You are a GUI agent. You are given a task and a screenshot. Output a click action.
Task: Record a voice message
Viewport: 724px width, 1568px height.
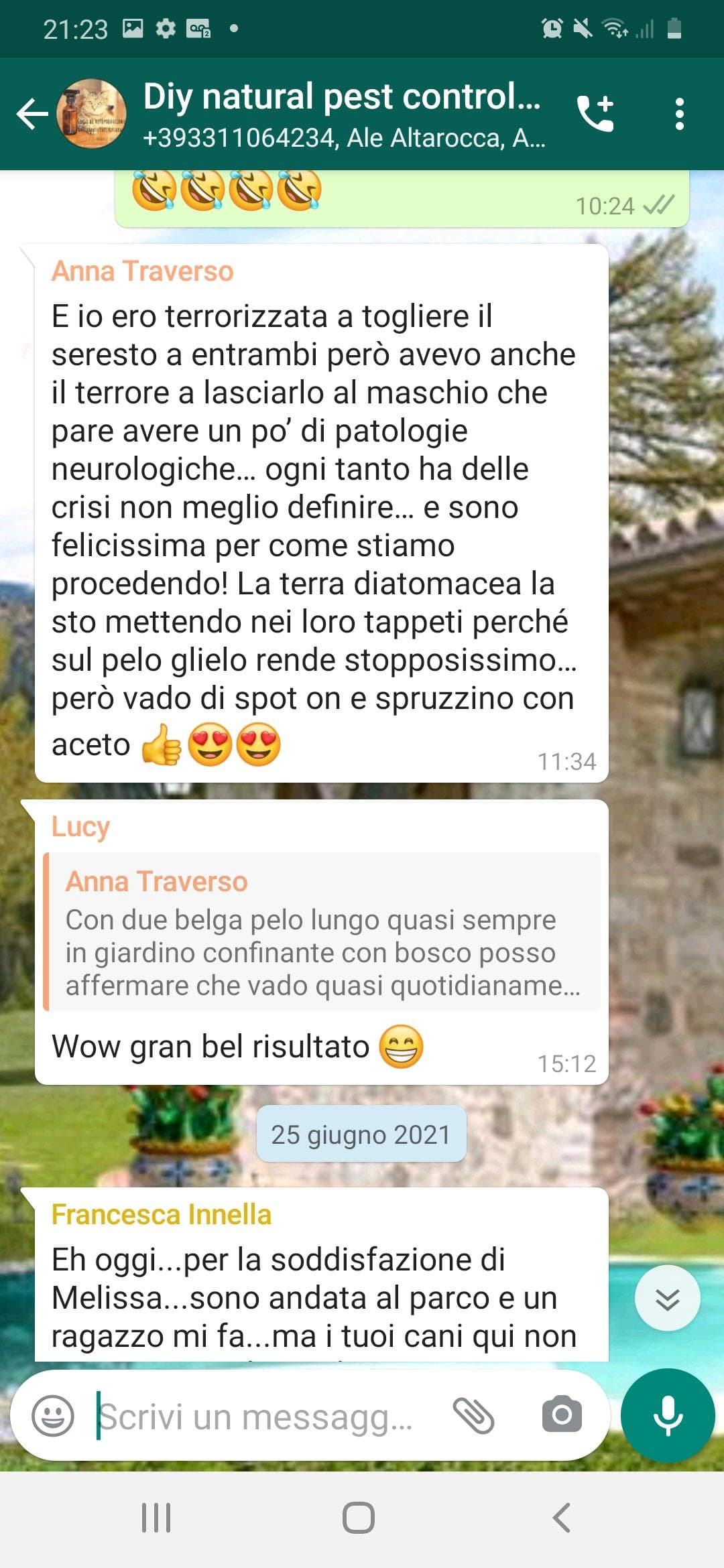click(668, 1415)
